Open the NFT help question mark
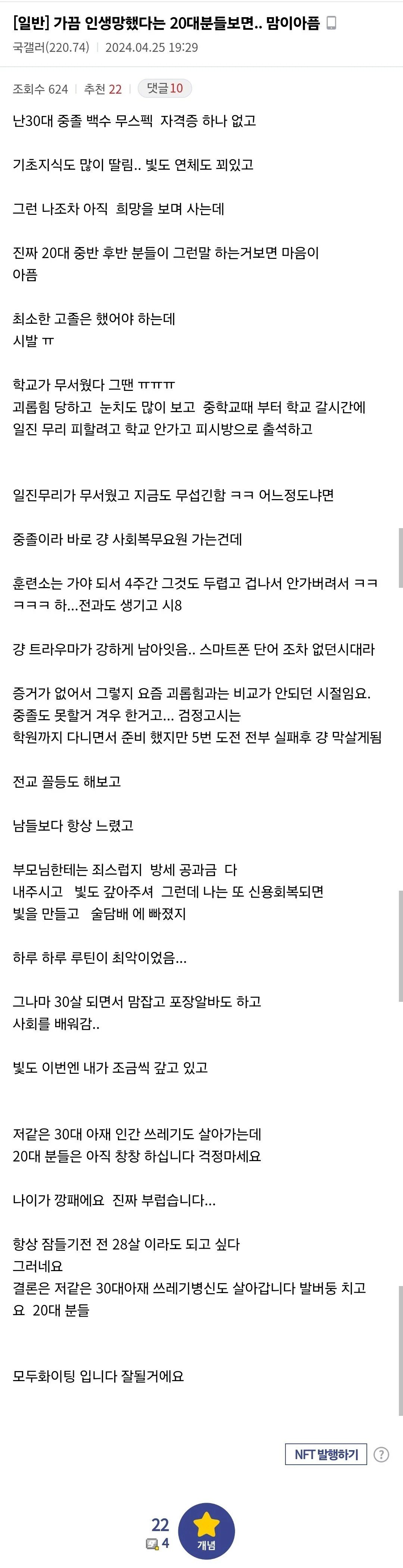403x1568 pixels. click(x=381, y=1454)
